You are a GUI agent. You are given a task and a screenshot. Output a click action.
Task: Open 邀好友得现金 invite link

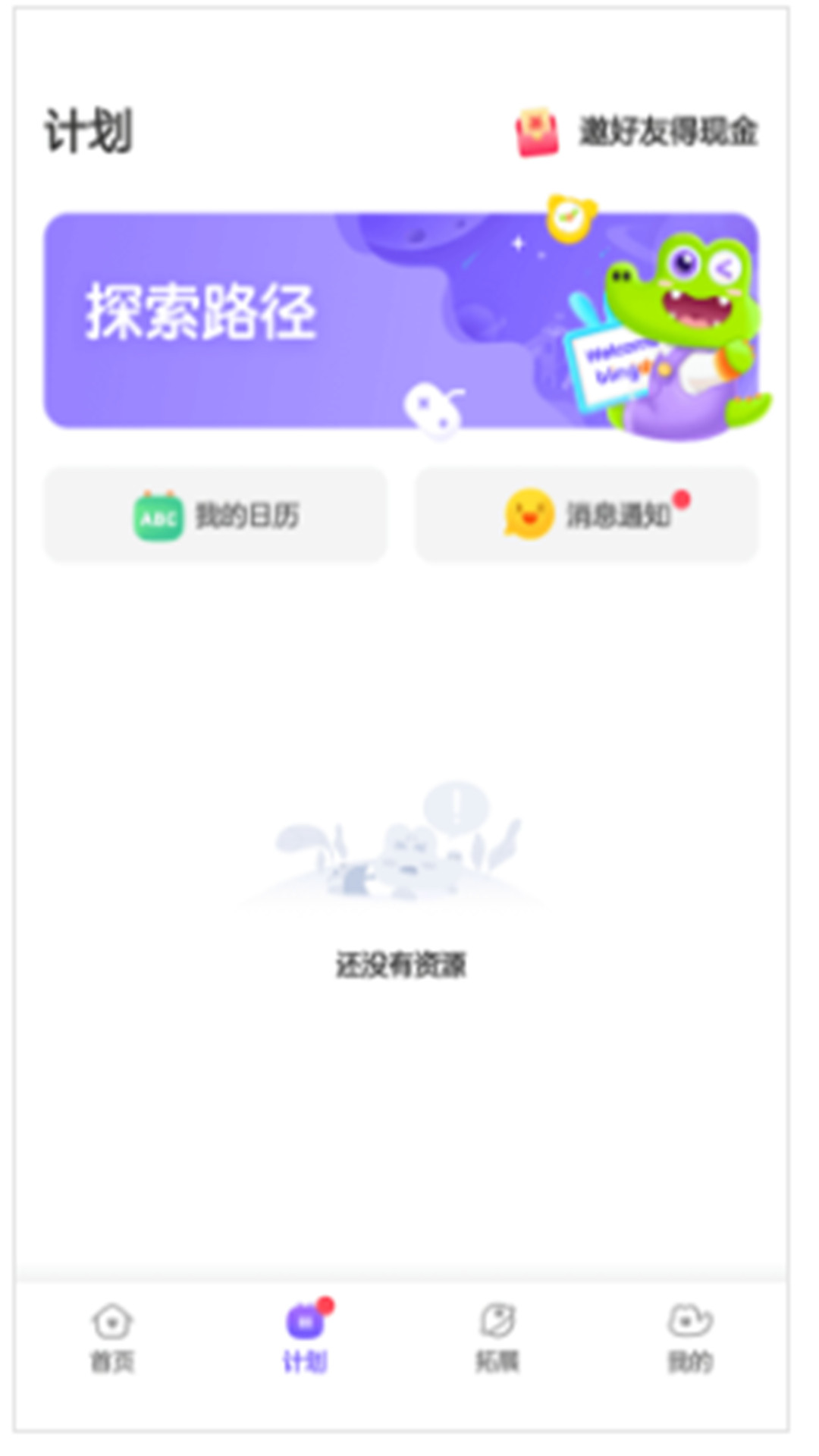click(637, 131)
